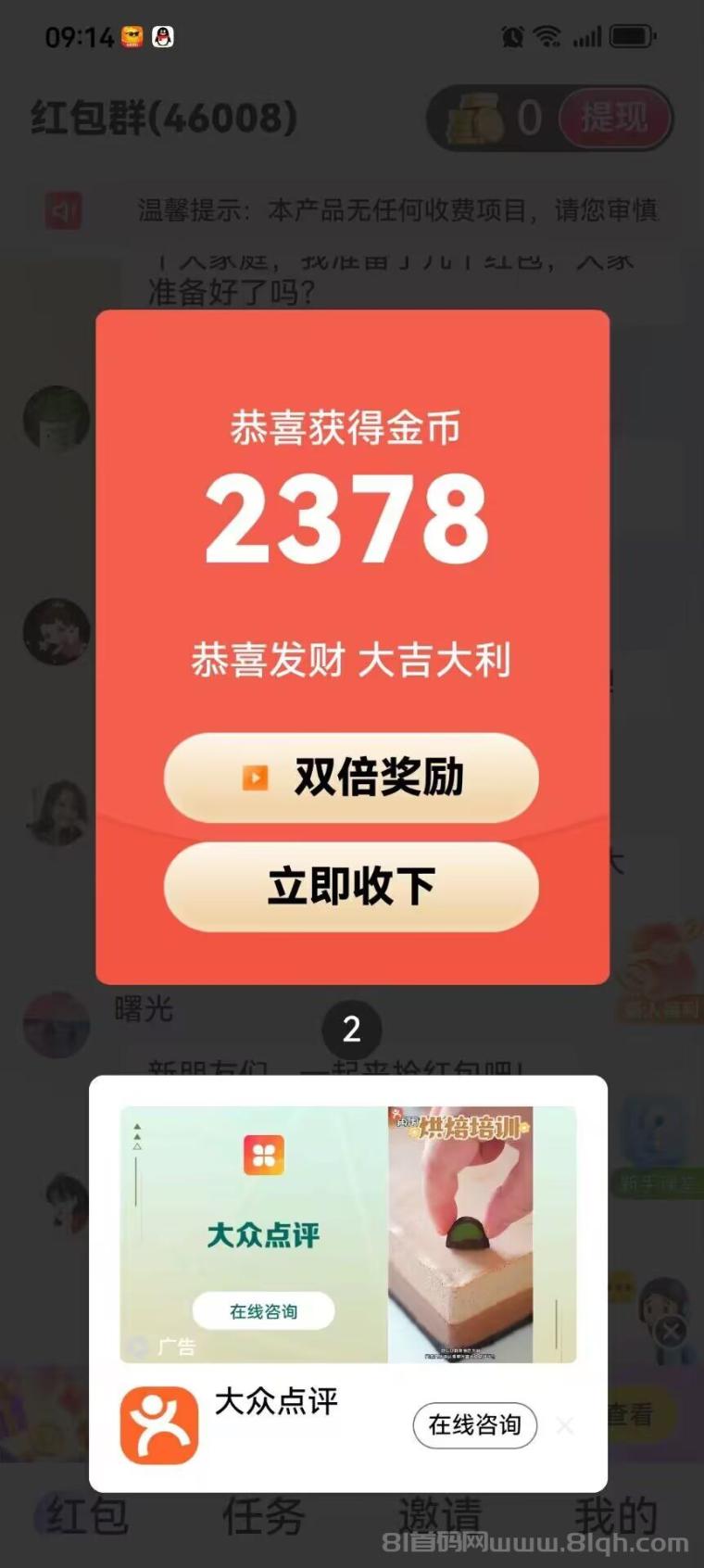
Task: Switch to the 红包 tab
Action: [86, 1516]
